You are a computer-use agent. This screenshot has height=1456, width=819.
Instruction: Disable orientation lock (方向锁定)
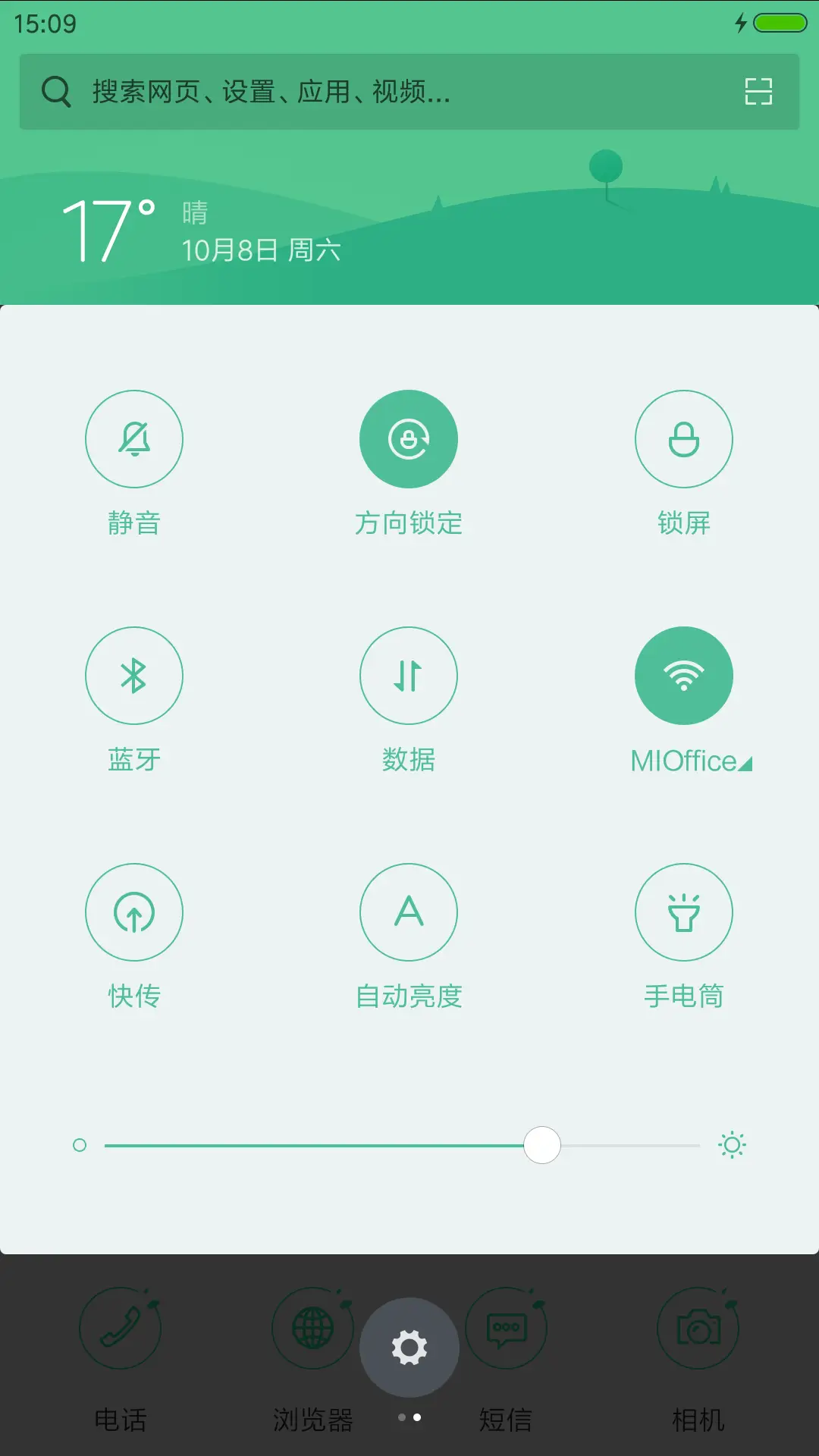pyautogui.click(x=409, y=438)
